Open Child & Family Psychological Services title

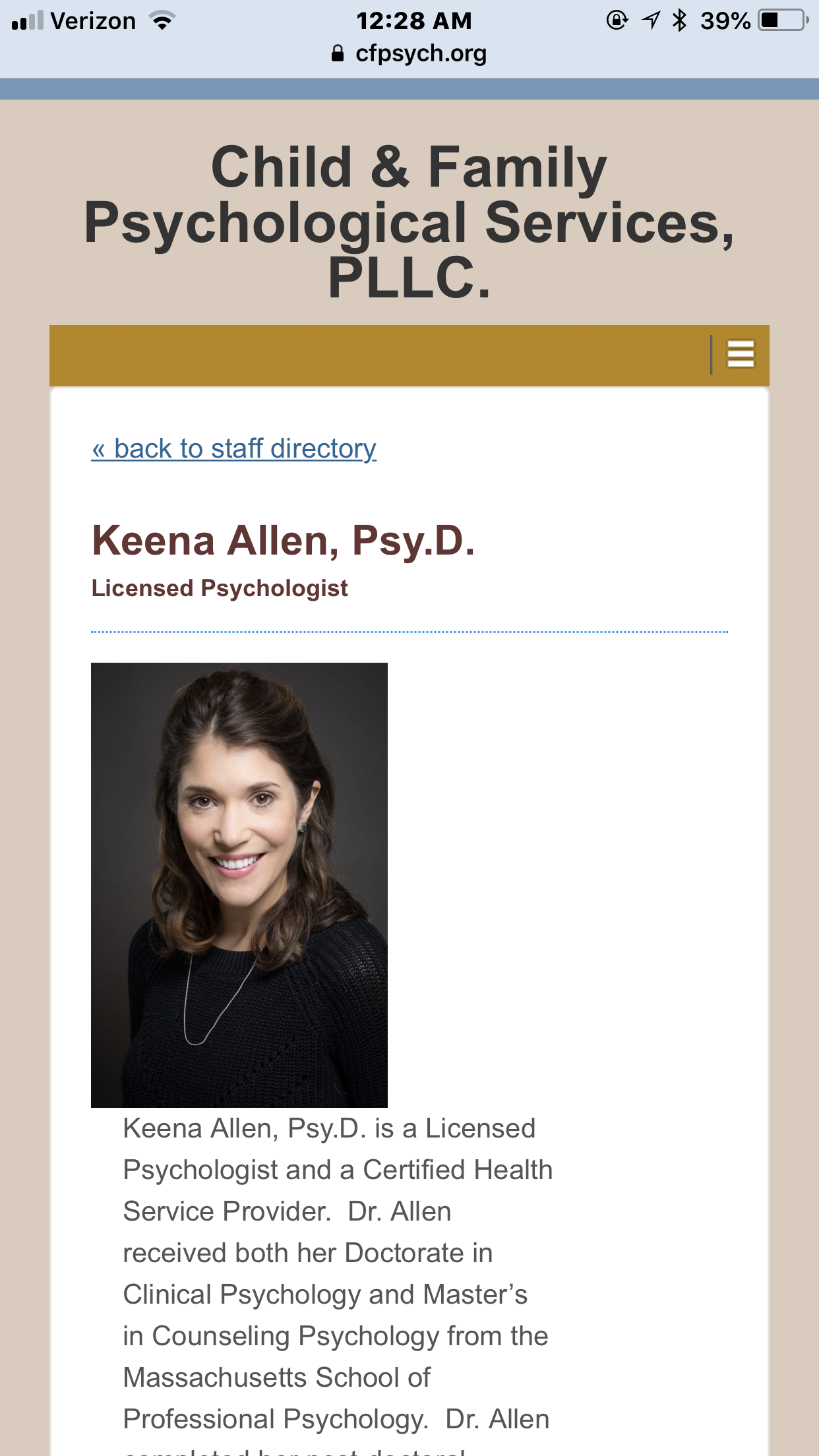(x=409, y=222)
